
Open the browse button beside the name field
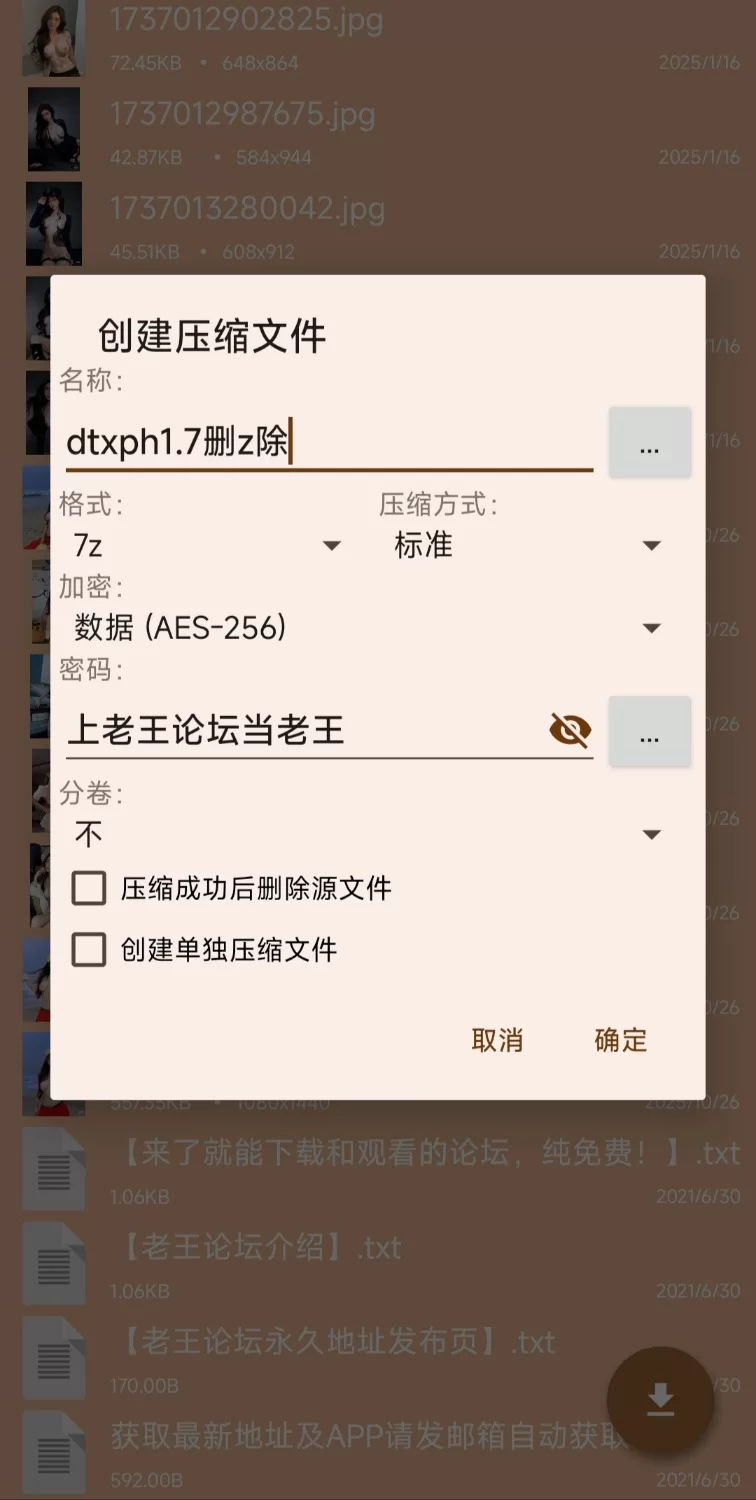point(649,442)
